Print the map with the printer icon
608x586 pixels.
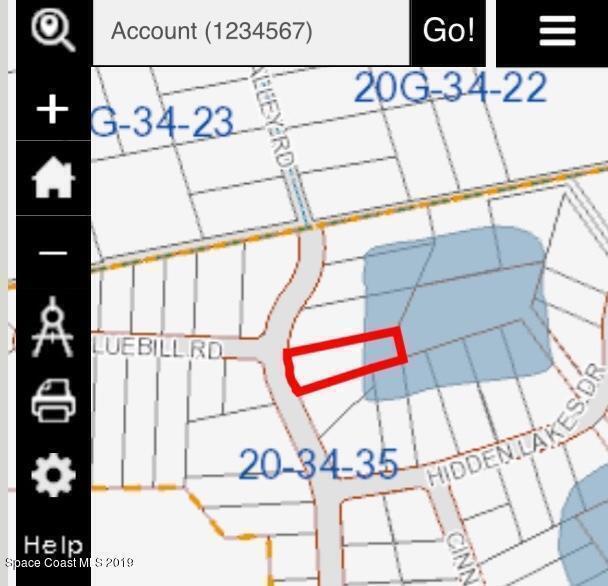pyautogui.click(x=53, y=400)
